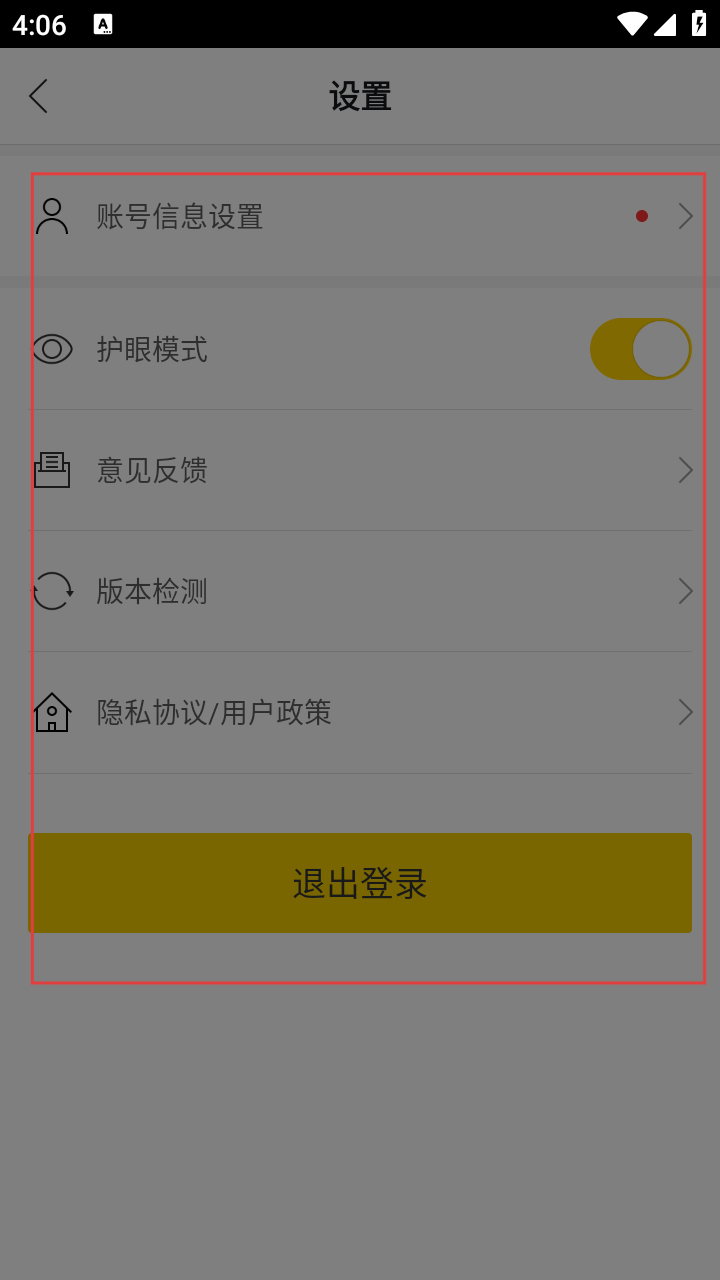The image size is (720, 1280).
Task: Check for updates via 版本检测
Action: 360,591
